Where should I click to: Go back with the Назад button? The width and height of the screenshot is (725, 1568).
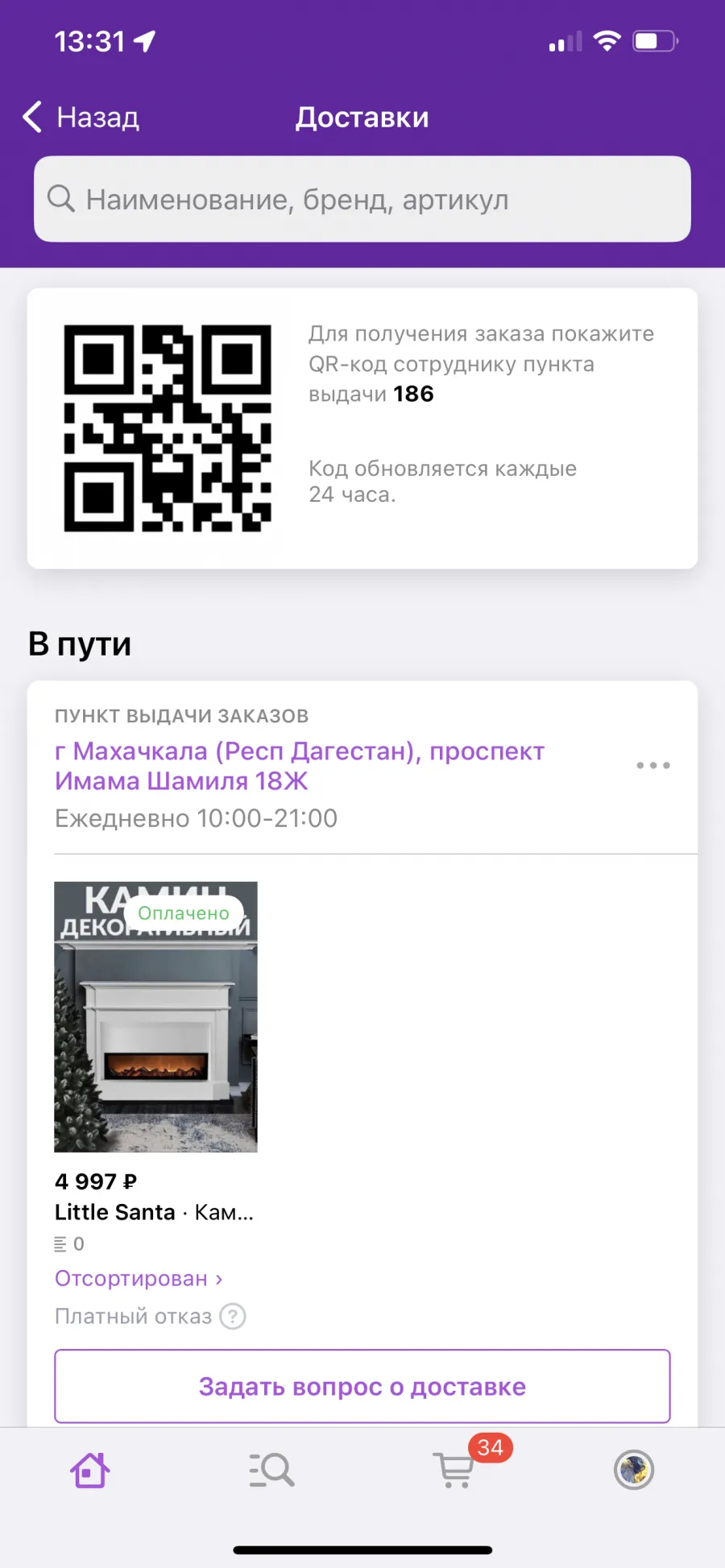tap(81, 118)
